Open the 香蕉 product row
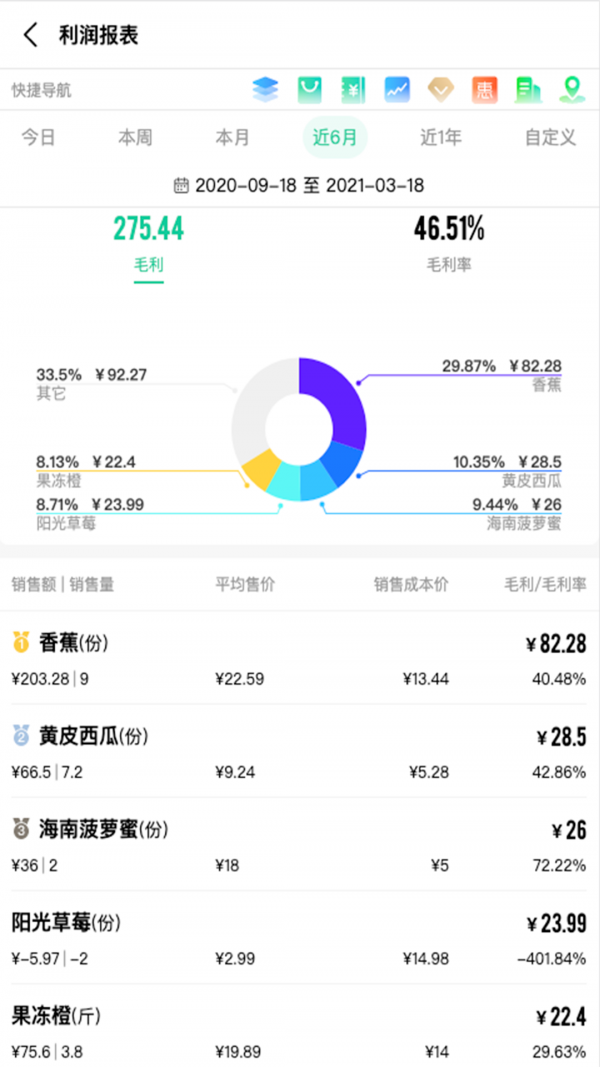 [x=300, y=659]
